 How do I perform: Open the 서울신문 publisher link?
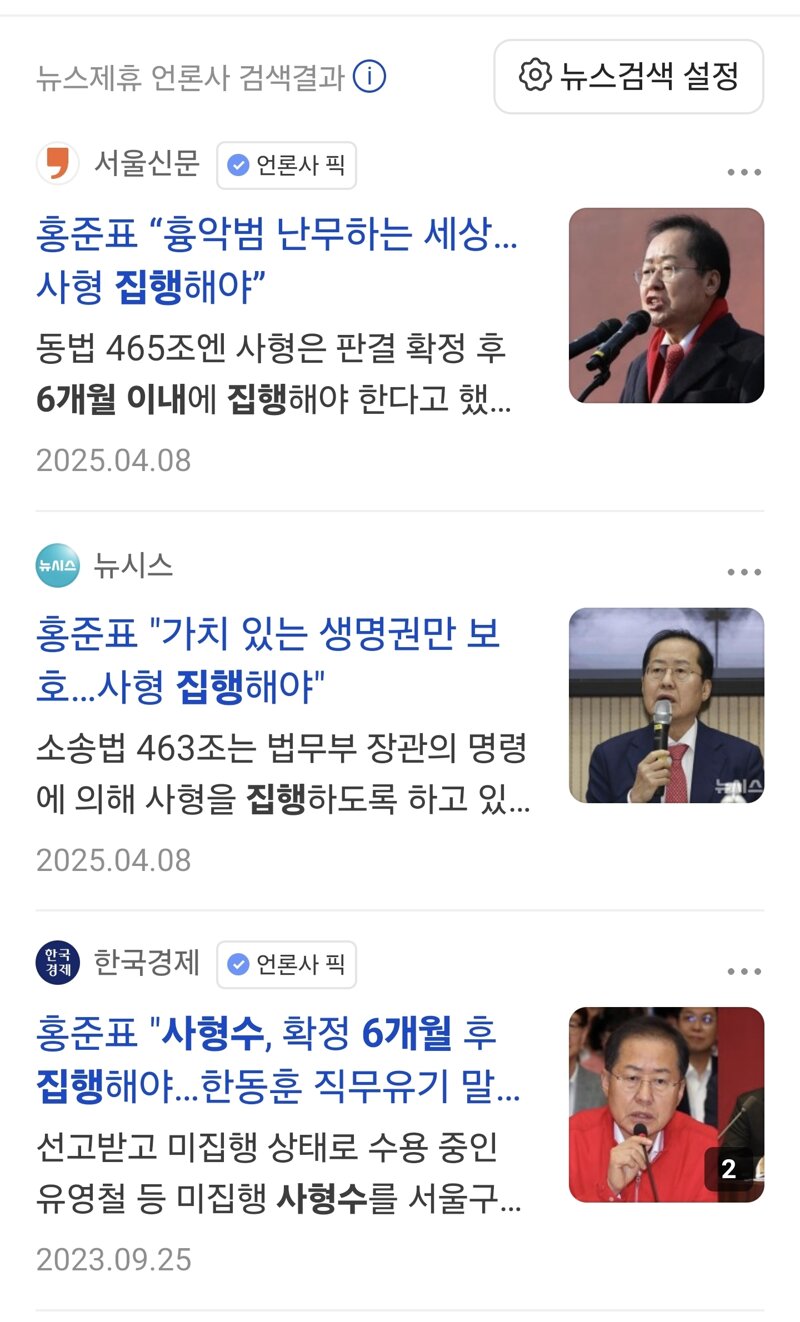146,163
